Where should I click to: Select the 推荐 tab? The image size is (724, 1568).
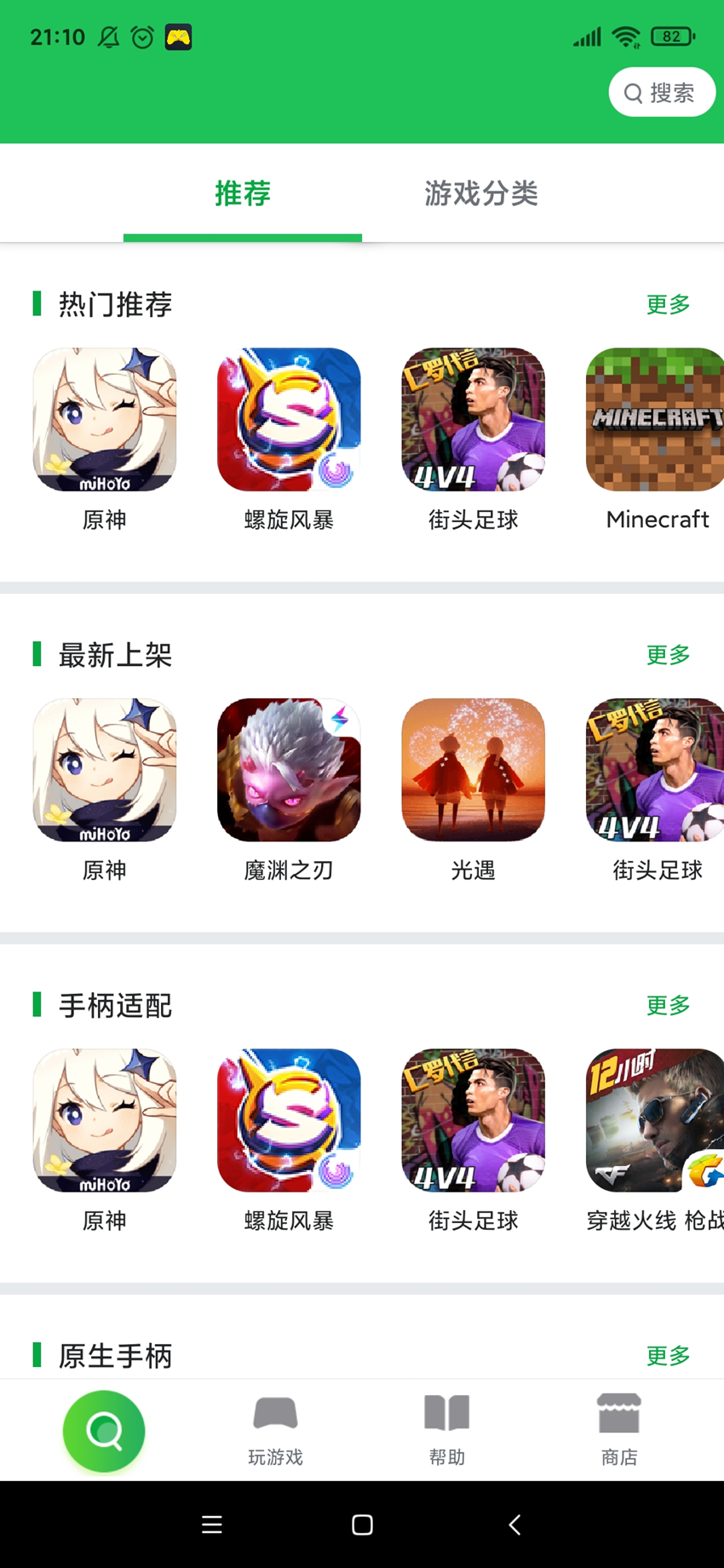click(242, 194)
